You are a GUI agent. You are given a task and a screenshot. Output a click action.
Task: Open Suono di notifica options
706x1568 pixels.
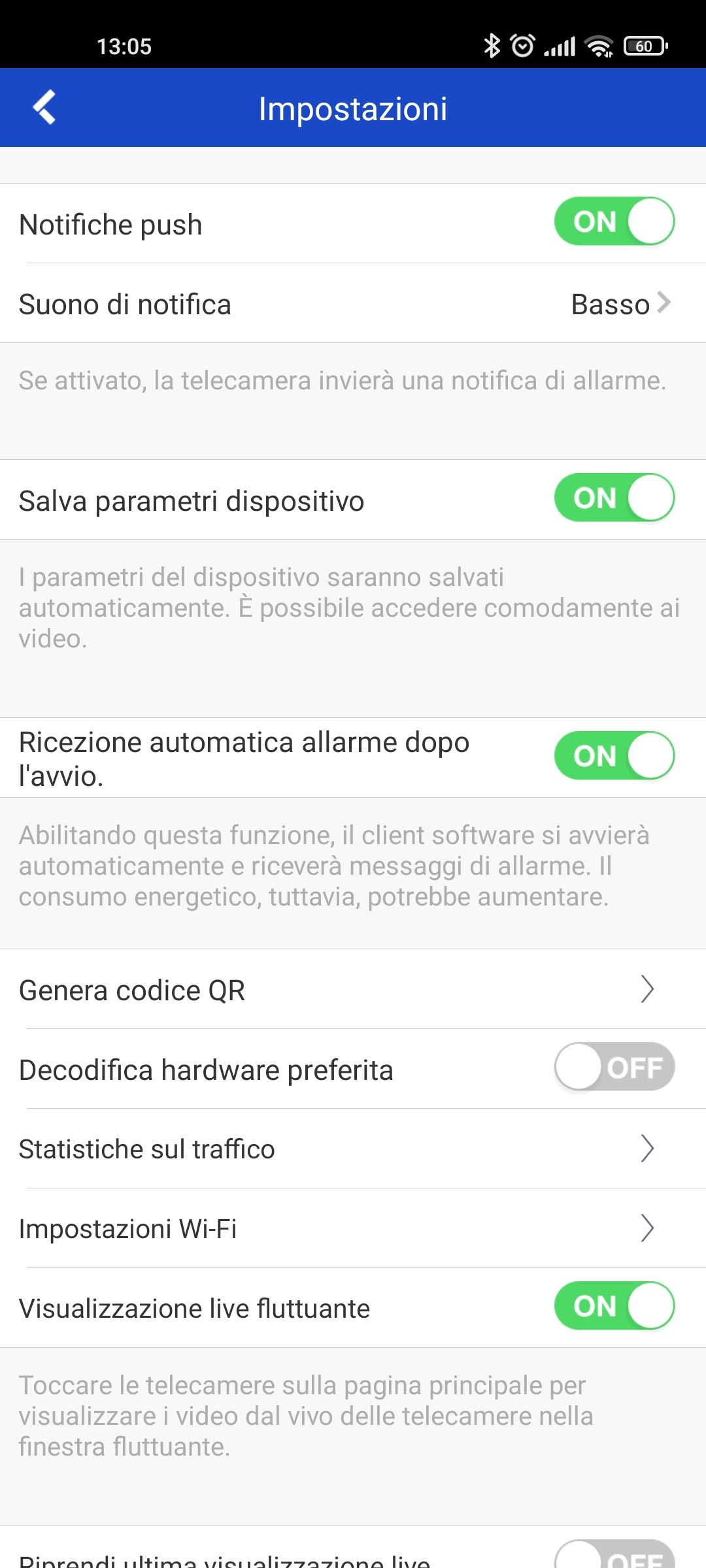click(353, 304)
